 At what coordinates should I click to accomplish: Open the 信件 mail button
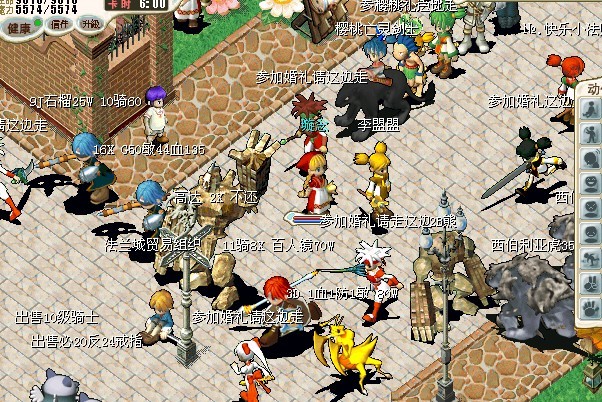pyautogui.click(x=59, y=23)
